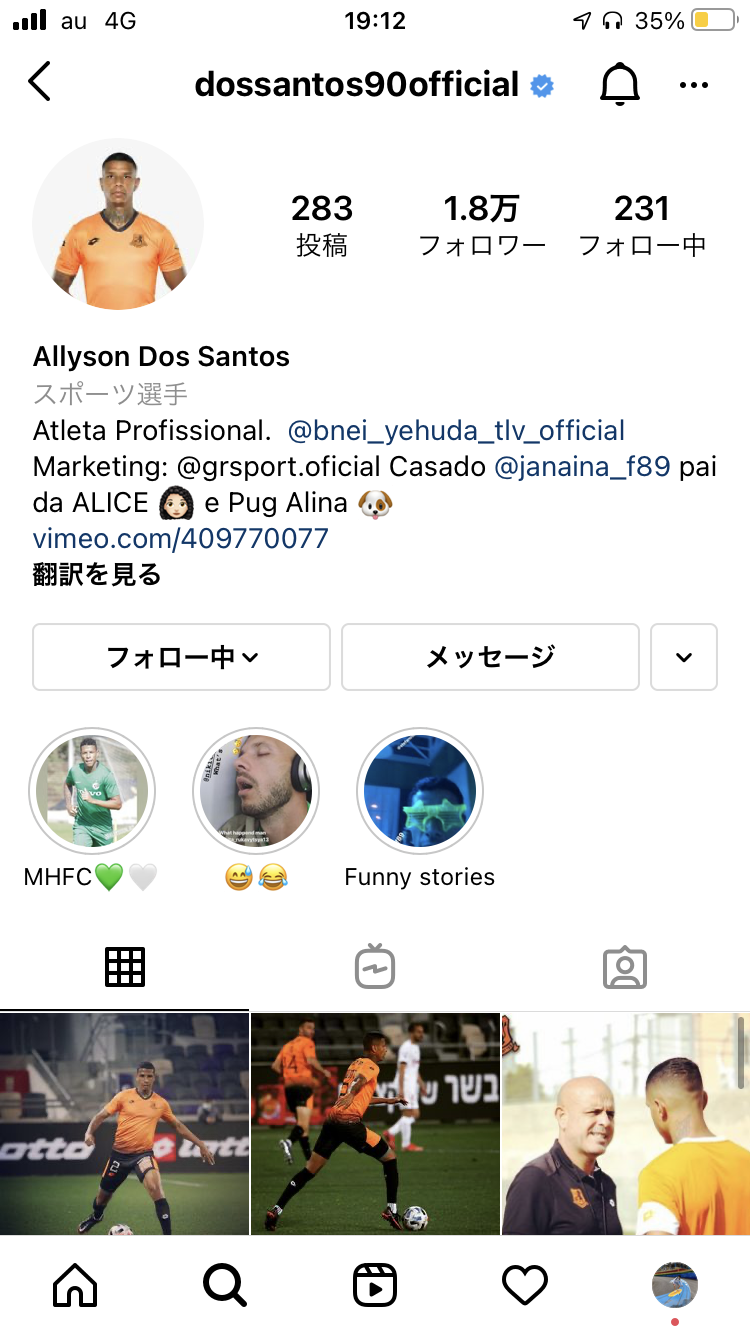
Task: Switch to the IGTV tab
Action: click(x=375, y=967)
